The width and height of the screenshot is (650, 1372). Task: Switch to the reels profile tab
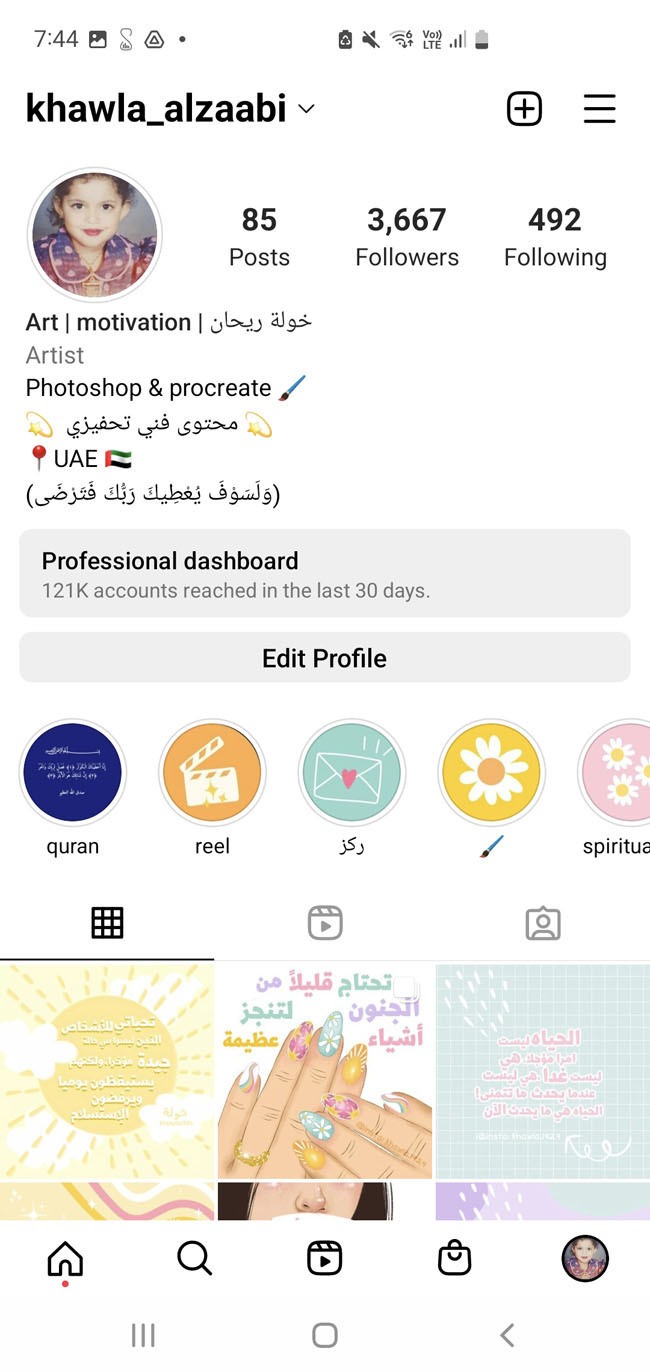point(325,923)
